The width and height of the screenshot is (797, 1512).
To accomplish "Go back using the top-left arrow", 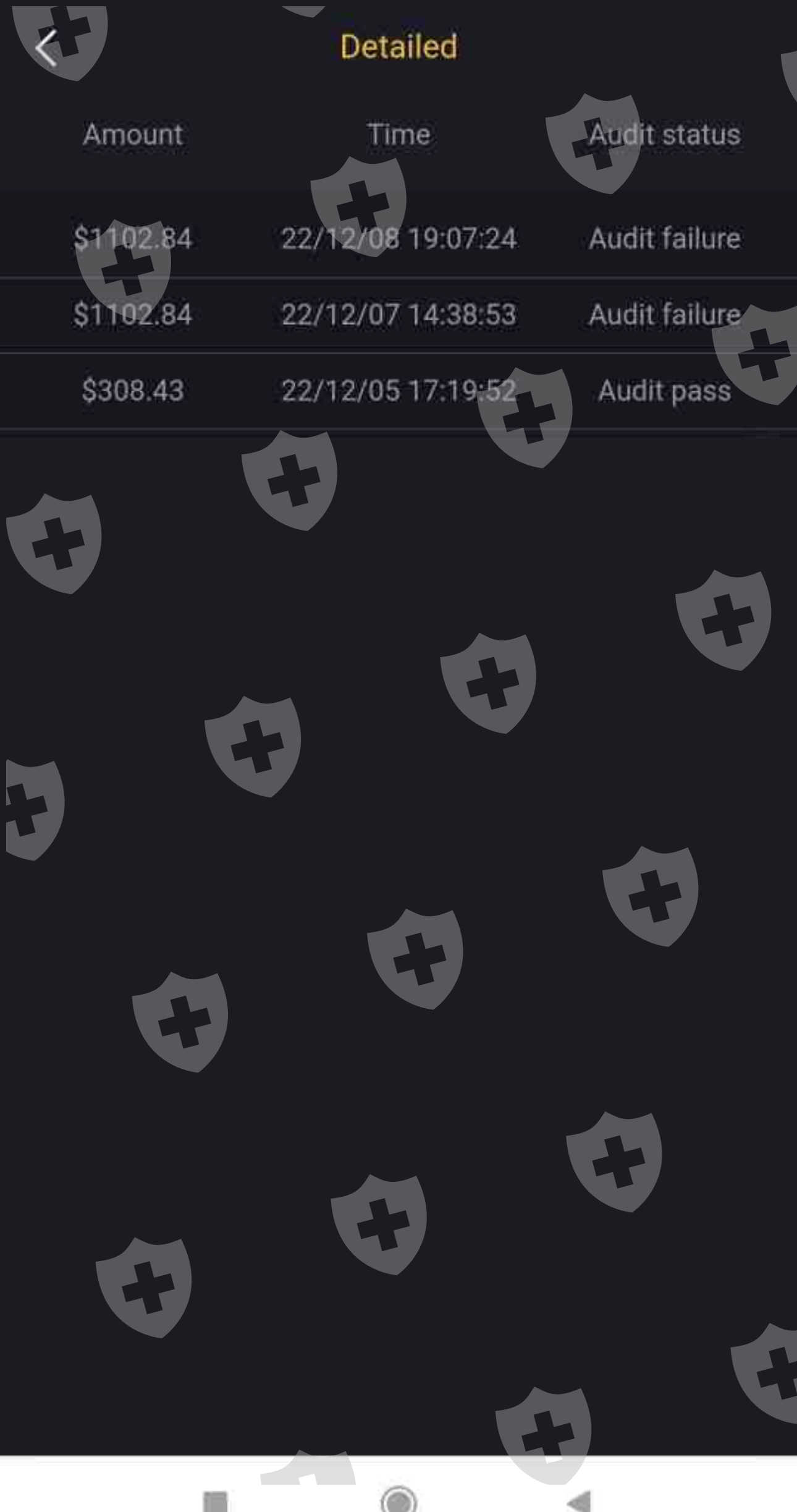I will pyautogui.click(x=46, y=48).
